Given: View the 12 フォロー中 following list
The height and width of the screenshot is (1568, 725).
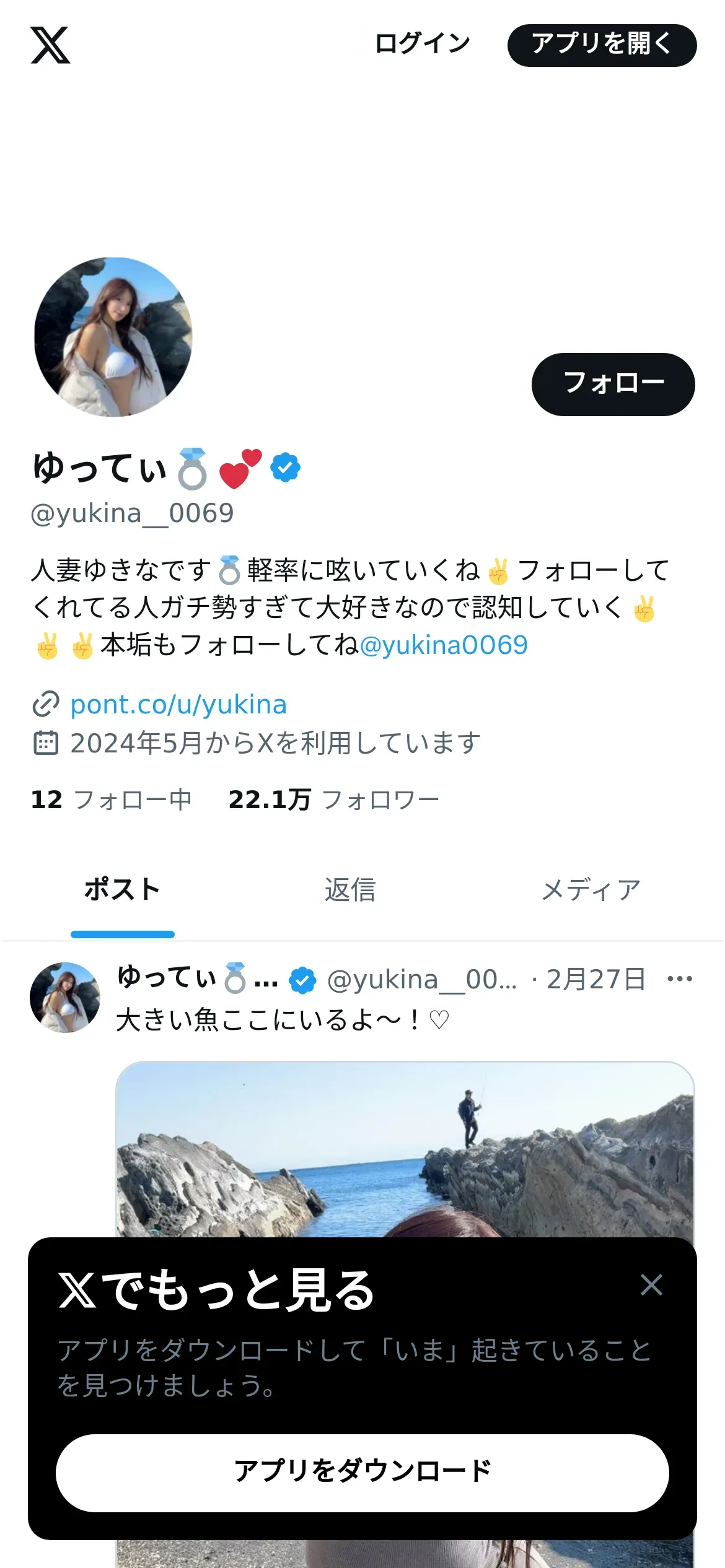Looking at the screenshot, I should [112, 799].
